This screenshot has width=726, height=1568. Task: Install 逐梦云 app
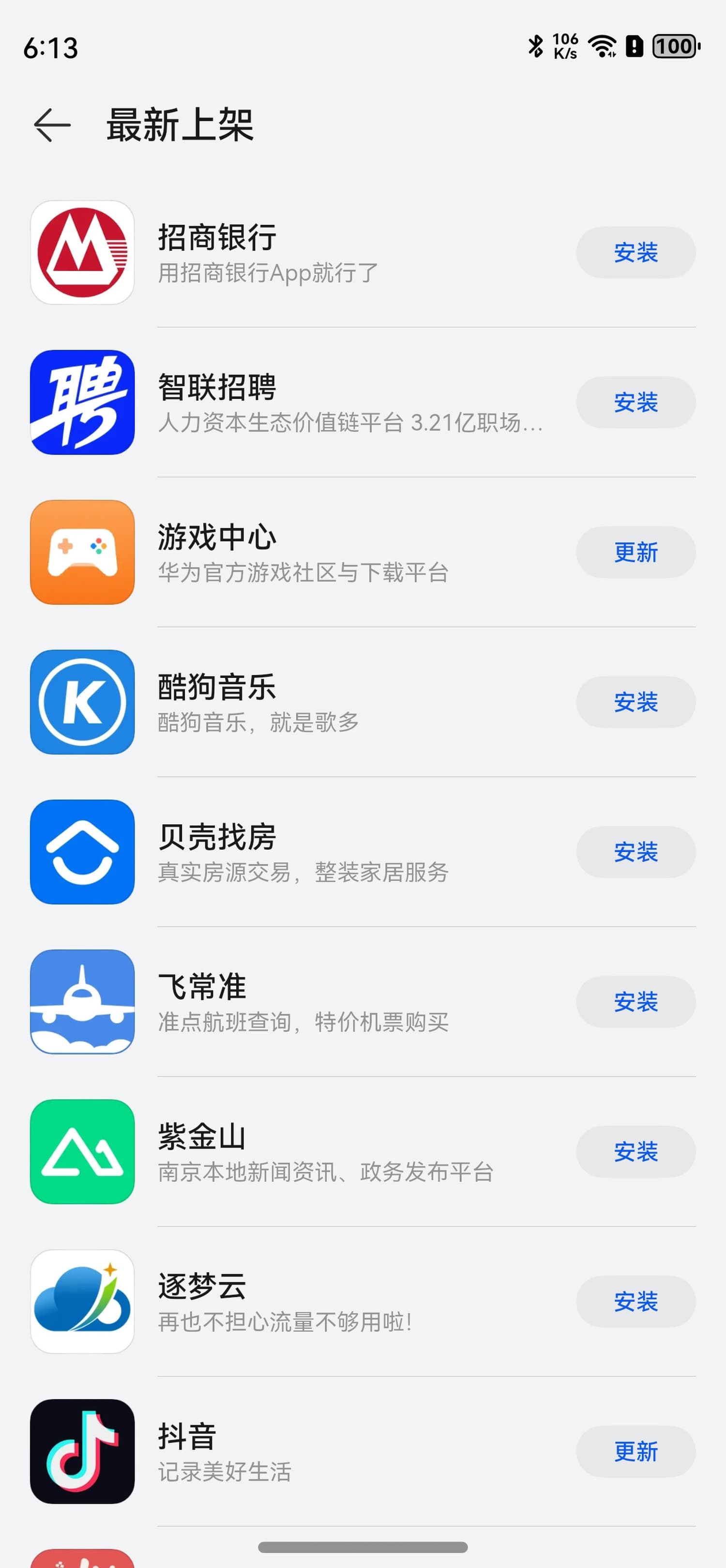pos(635,1301)
